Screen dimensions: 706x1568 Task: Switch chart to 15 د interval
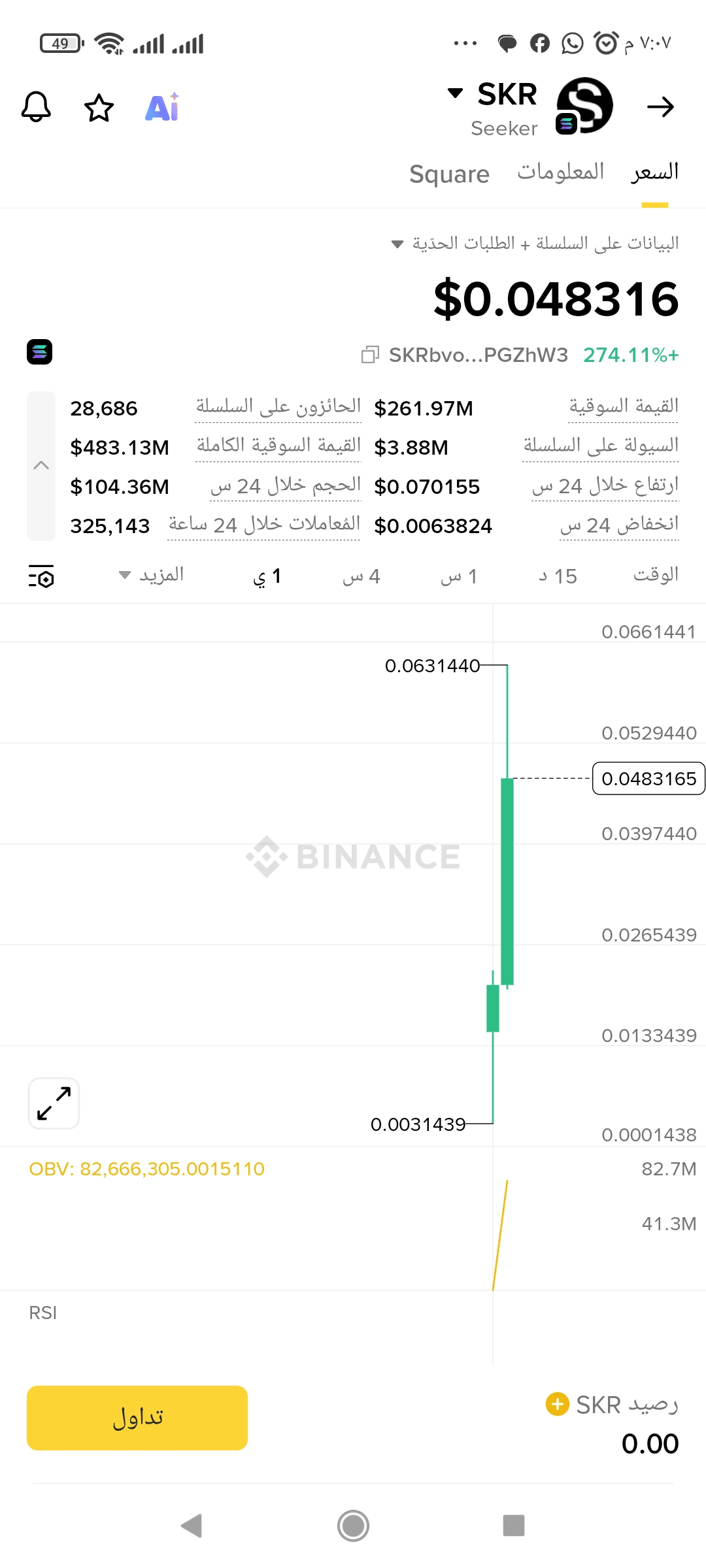coord(558,576)
